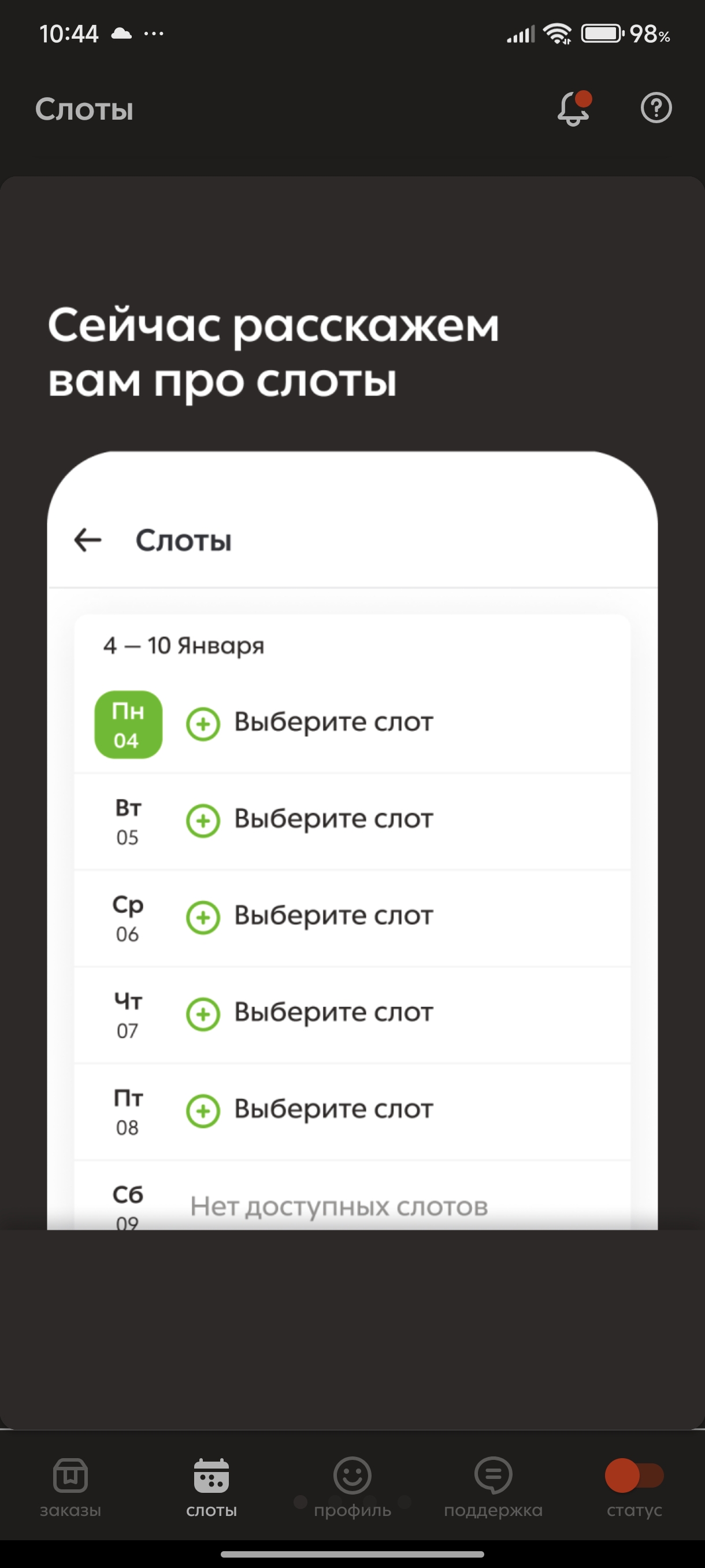
Task: Toggle the статус switch
Action: 634,1475
